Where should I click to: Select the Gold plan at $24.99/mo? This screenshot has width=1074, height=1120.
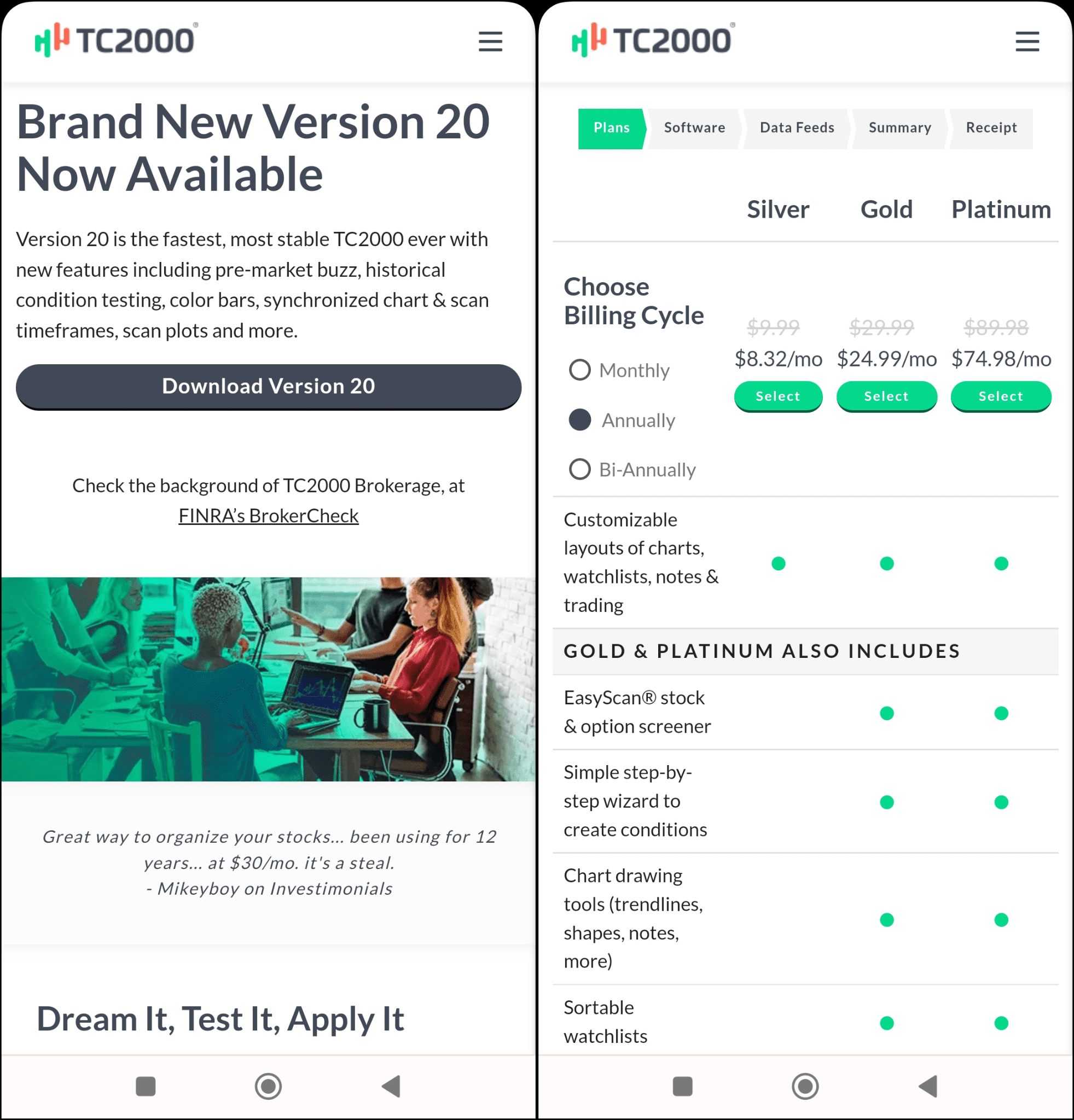click(886, 396)
